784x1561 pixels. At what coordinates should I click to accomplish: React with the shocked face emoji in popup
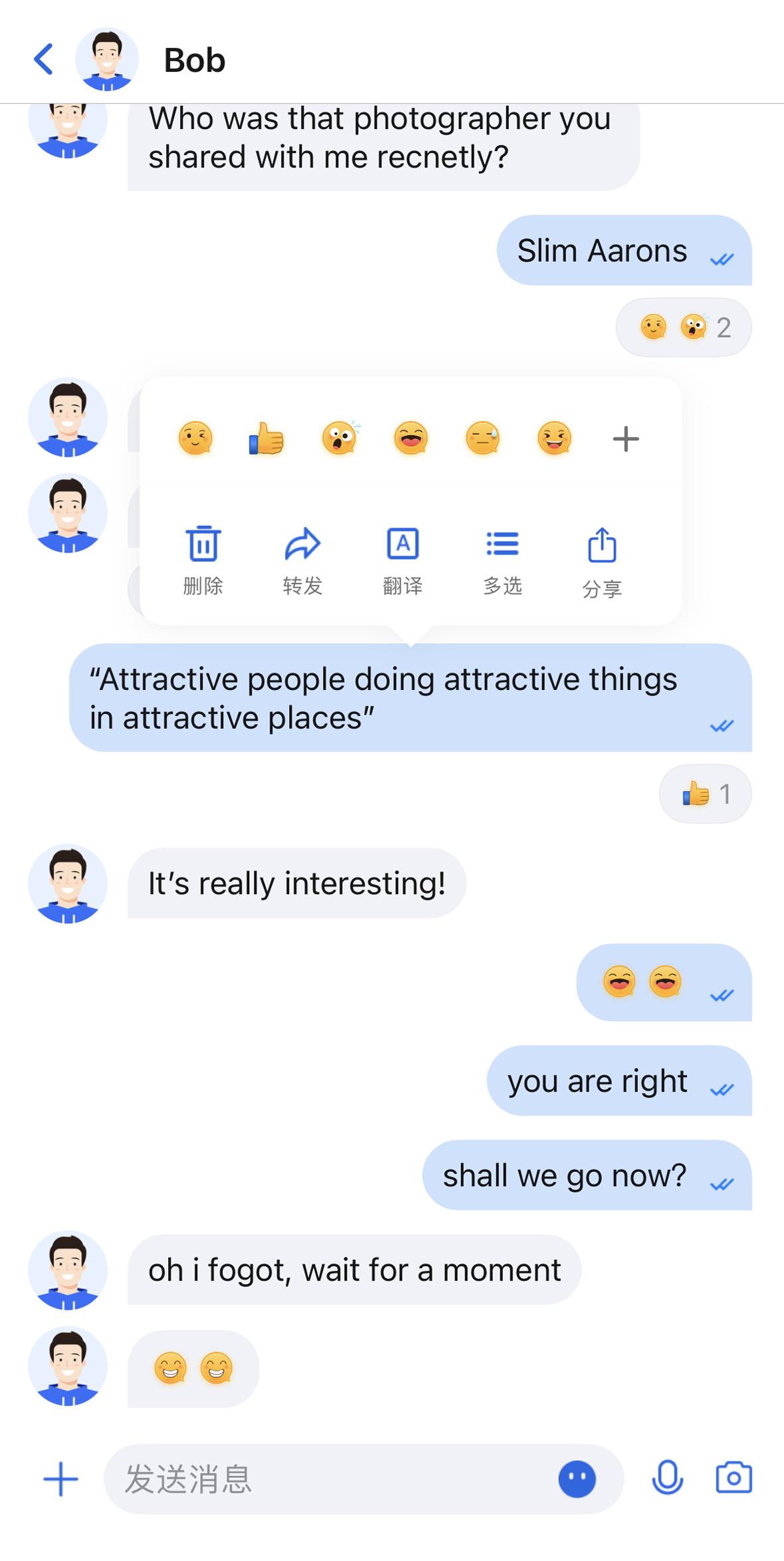tap(340, 439)
